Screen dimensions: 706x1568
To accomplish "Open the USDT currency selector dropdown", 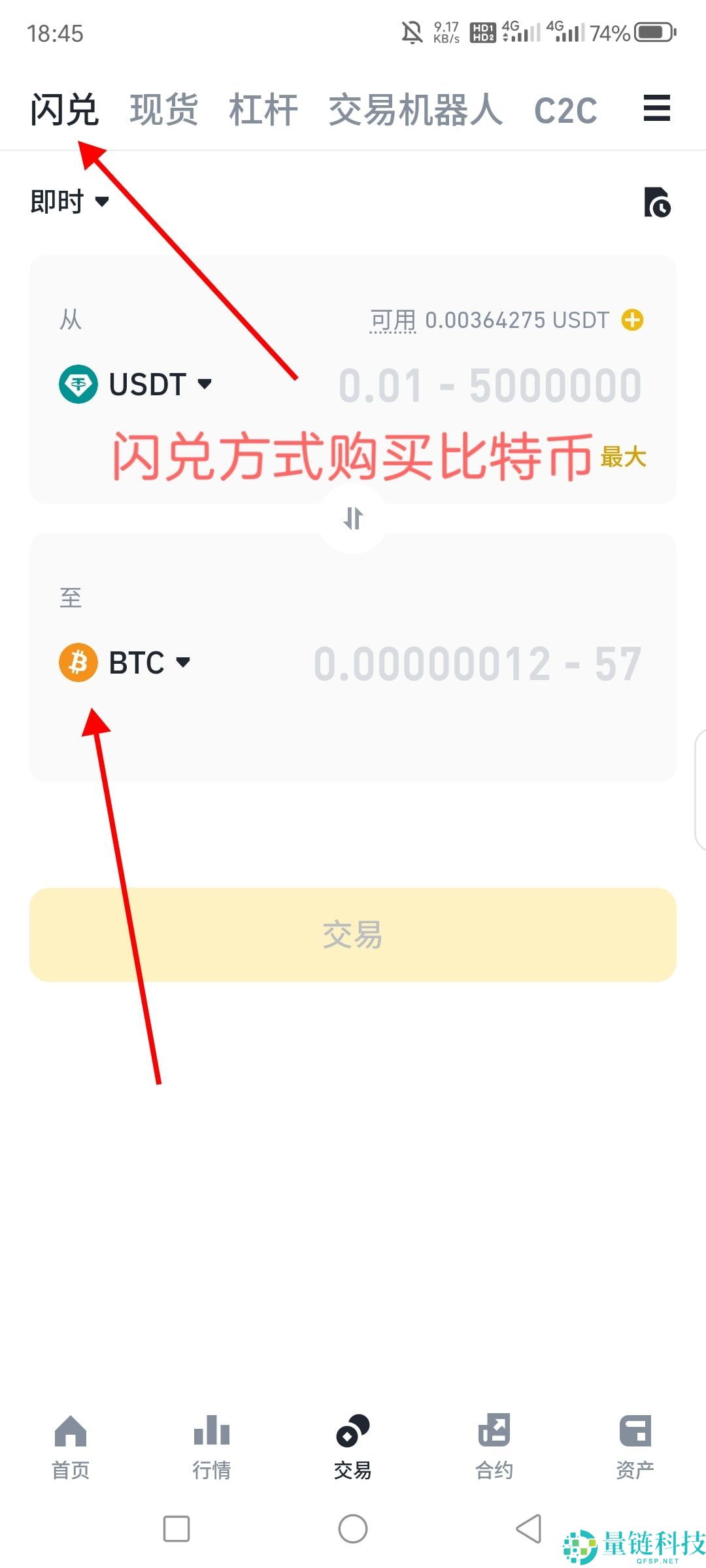I will pyautogui.click(x=203, y=385).
